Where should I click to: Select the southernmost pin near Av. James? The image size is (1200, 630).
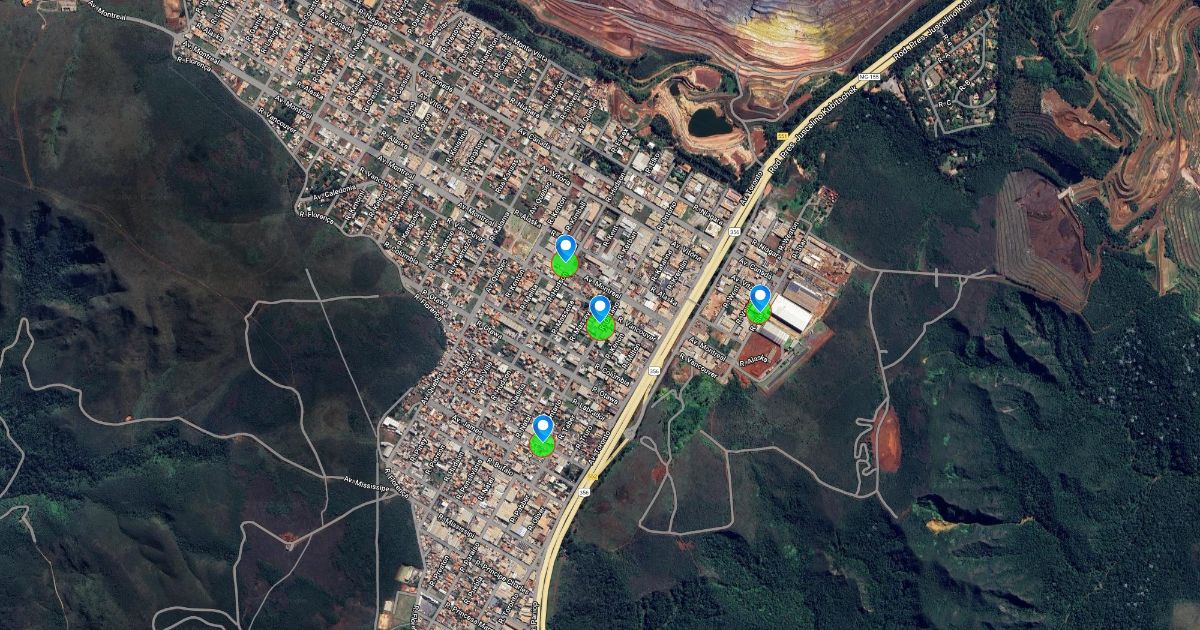[x=543, y=428]
